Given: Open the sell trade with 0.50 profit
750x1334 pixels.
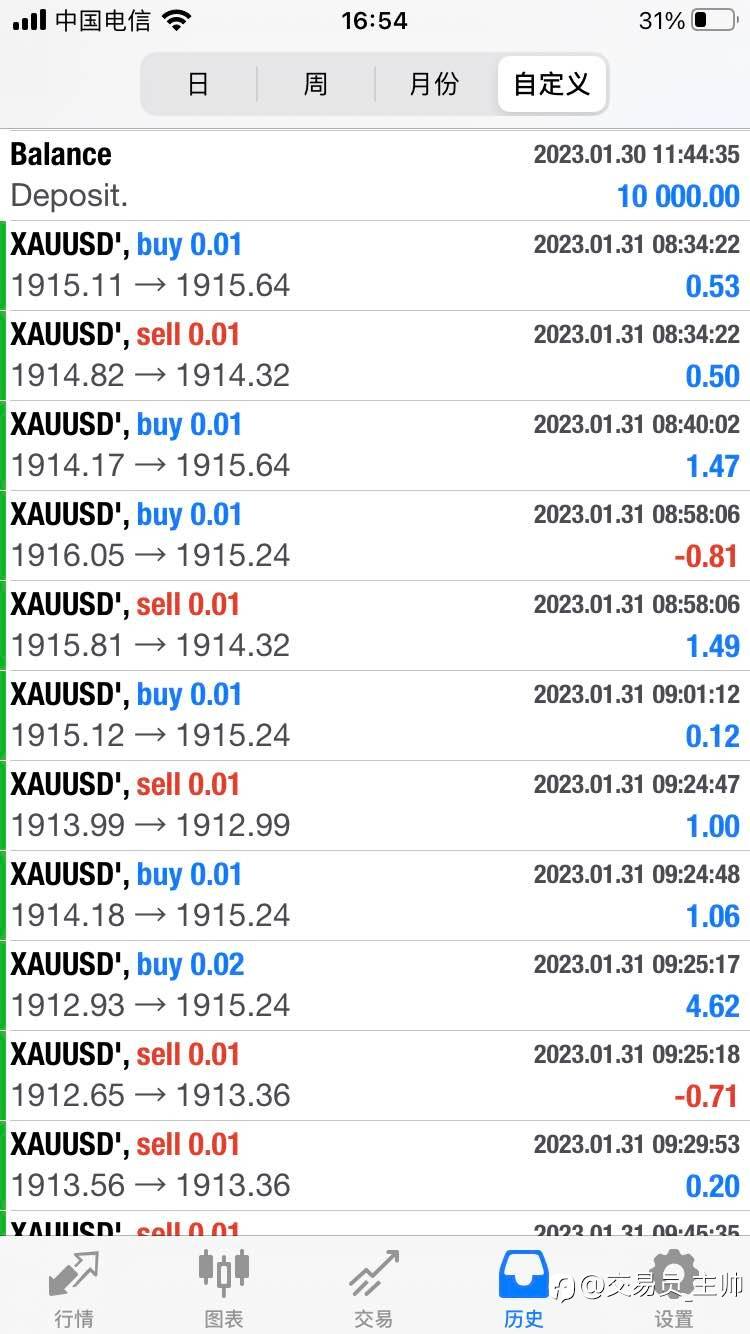Looking at the screenshot, I should (375, 355).
